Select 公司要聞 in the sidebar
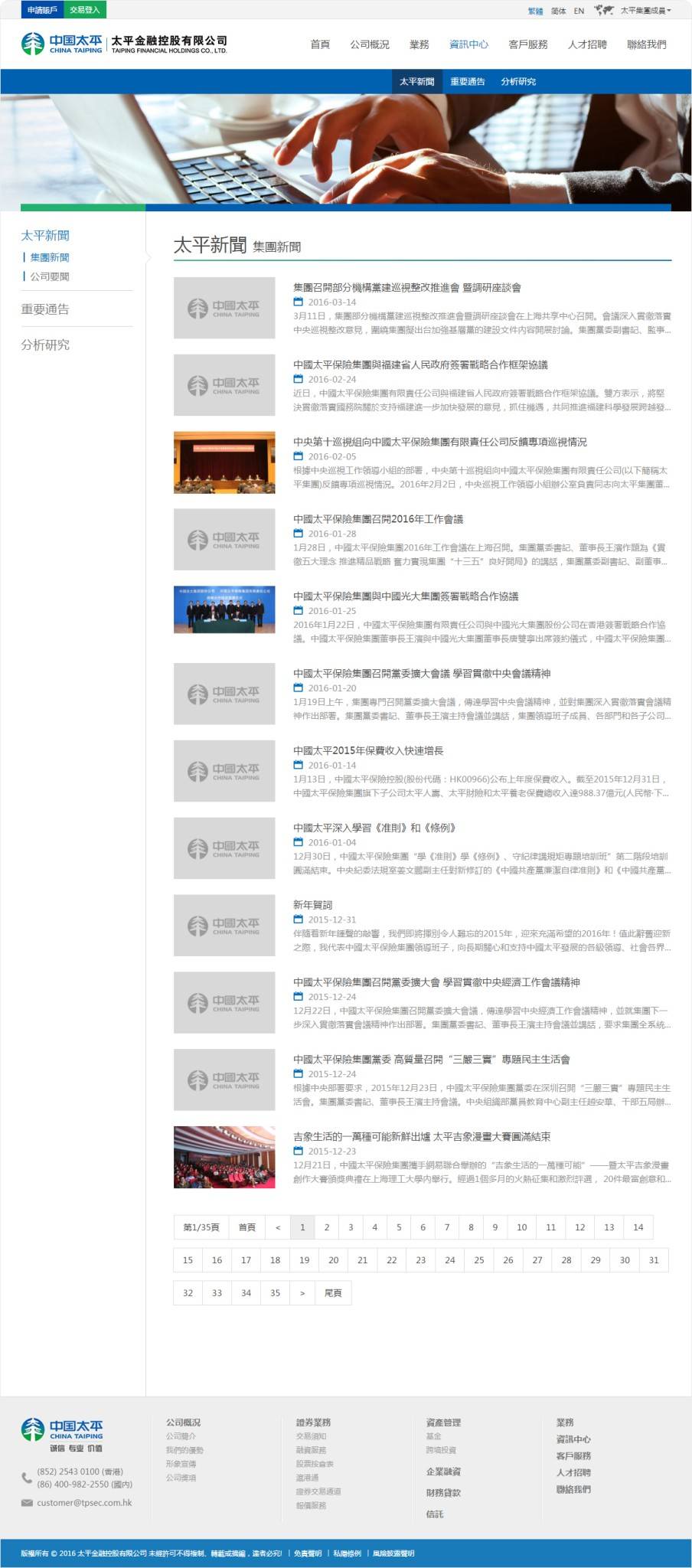Screen dimensions: 692x1568 [x=50, y=276]
